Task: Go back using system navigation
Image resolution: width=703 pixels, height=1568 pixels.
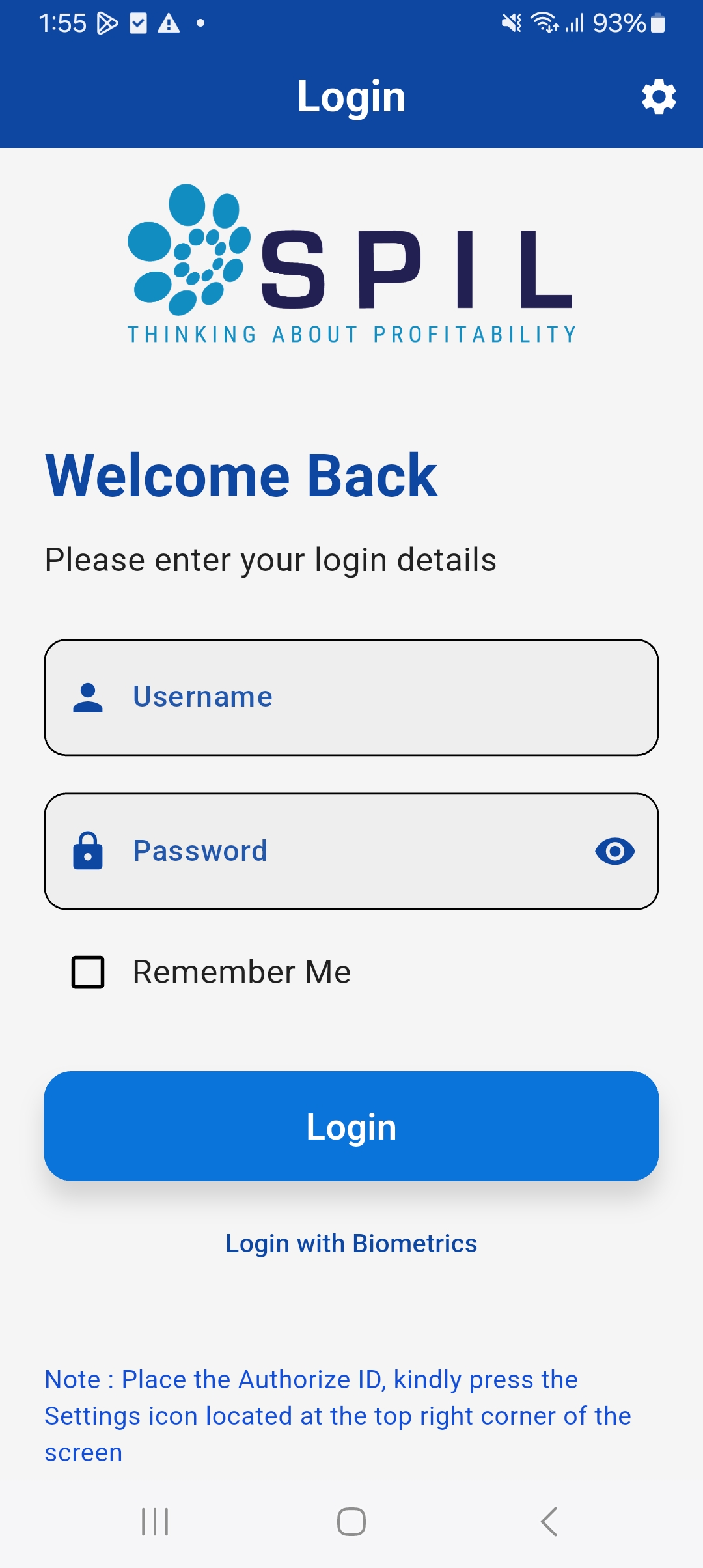Action: pyautogui.click(x=549, y=1522)
